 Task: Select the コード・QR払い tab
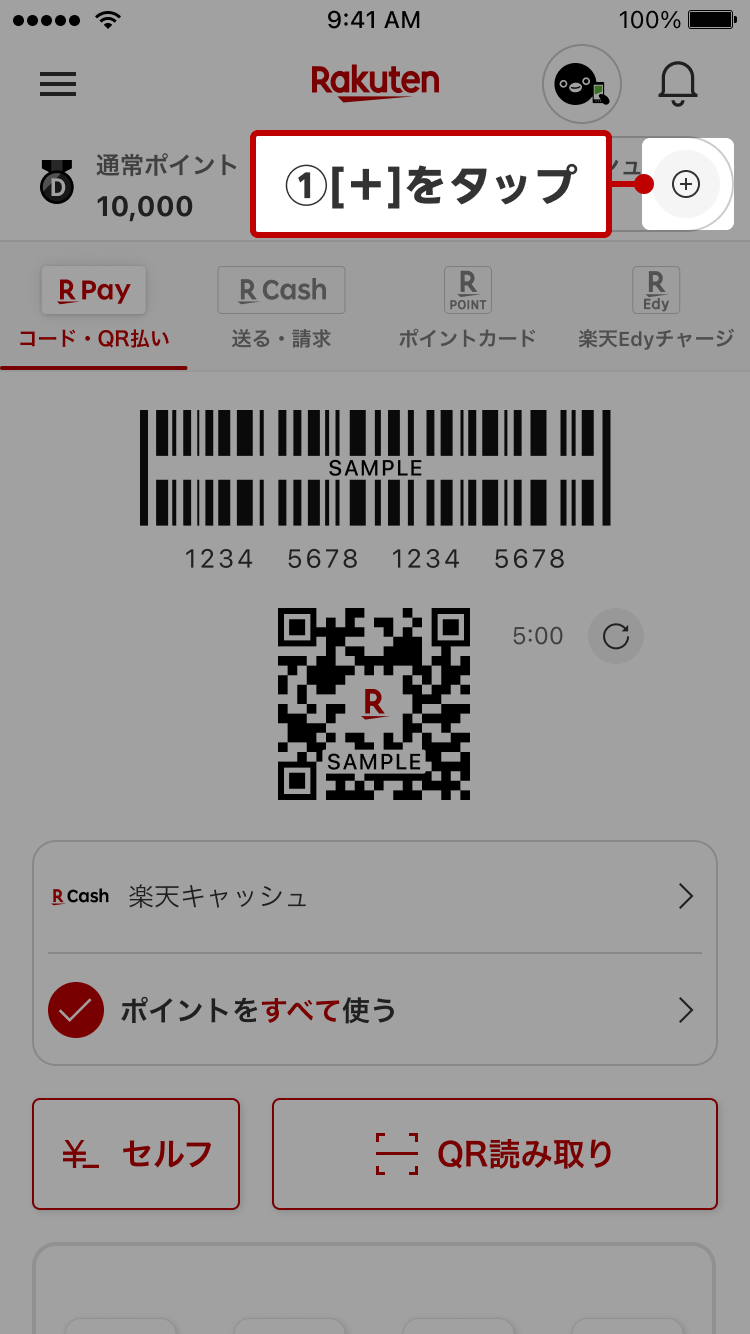[x=93, y=340]
